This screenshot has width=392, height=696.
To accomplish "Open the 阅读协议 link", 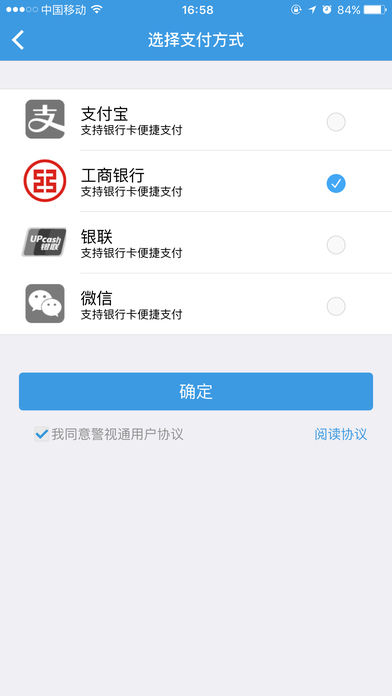I will click(341, 434).
